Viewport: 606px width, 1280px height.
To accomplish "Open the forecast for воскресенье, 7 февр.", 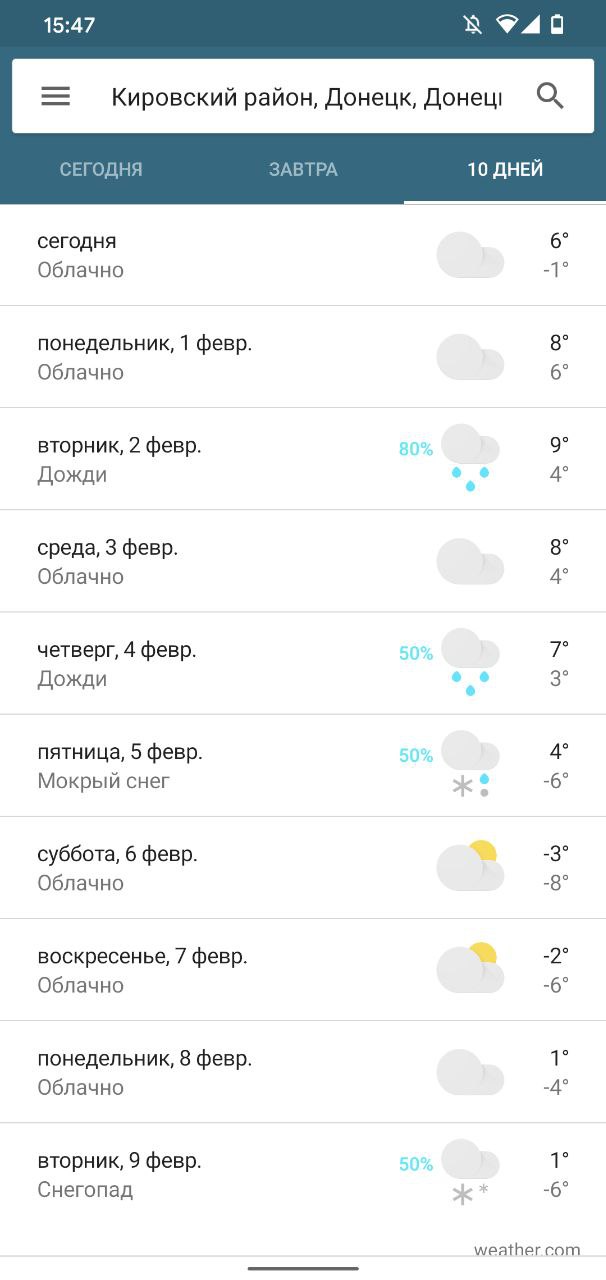I will [303, 970].
